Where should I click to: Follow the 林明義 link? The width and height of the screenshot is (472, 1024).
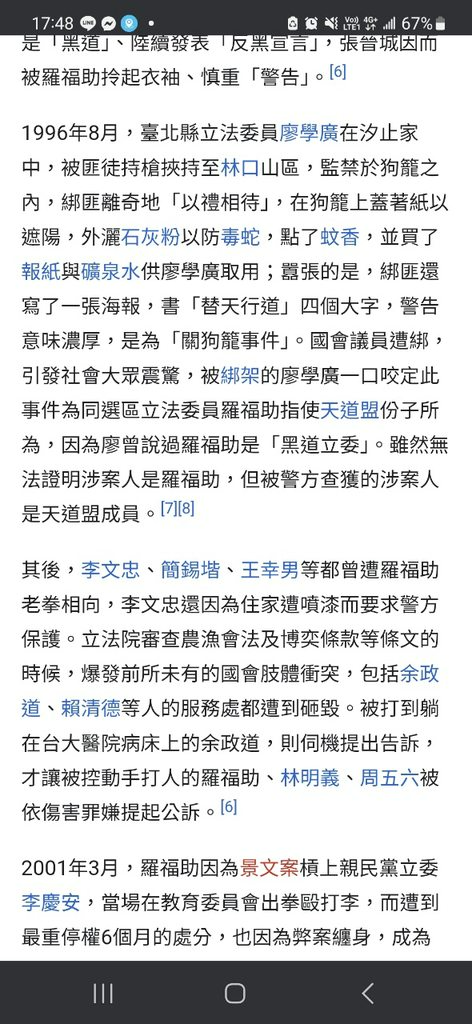tap(310, 778)
